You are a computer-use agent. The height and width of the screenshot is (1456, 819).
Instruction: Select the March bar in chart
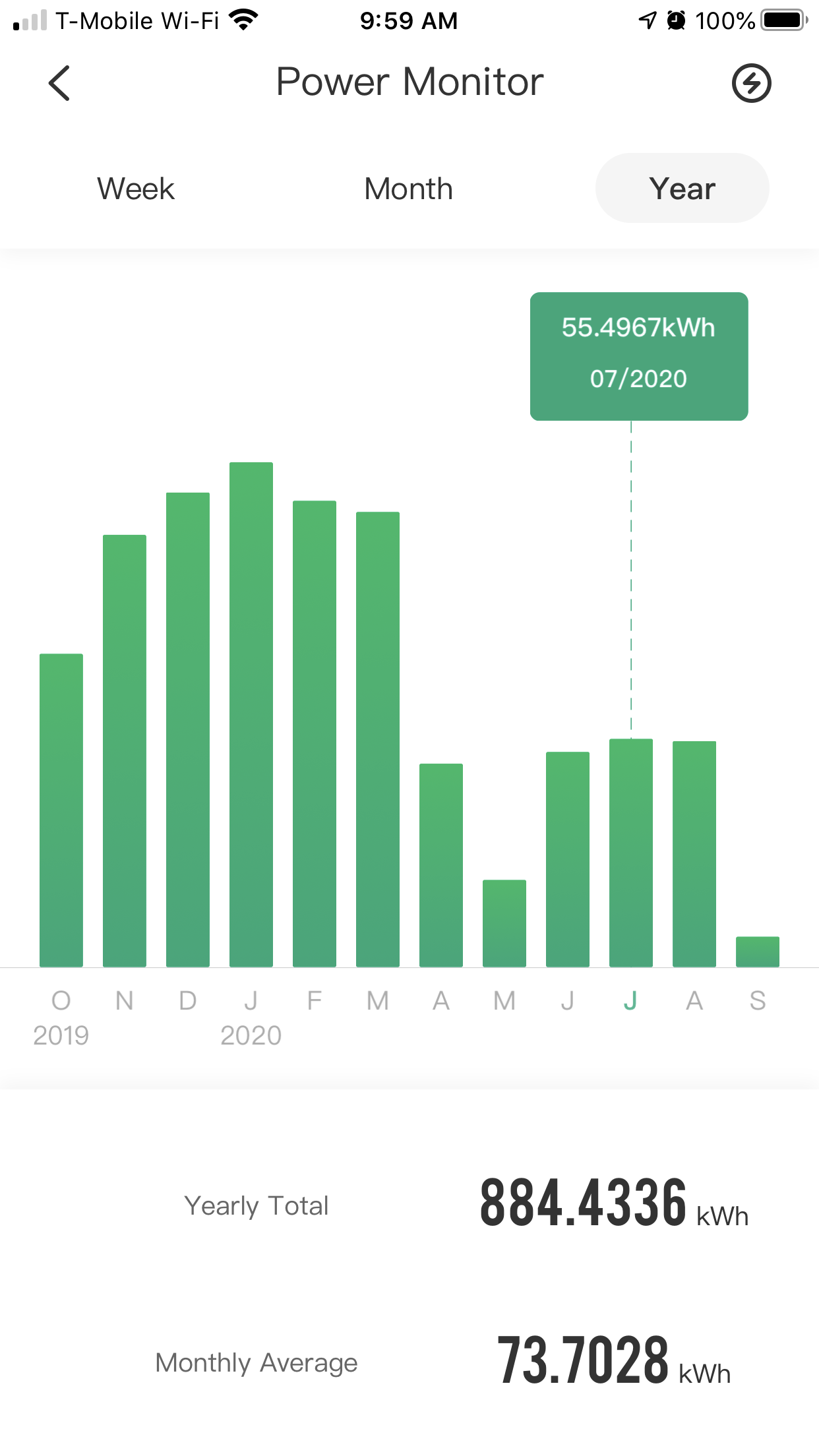pyautogui.click(x=378, y=739)
